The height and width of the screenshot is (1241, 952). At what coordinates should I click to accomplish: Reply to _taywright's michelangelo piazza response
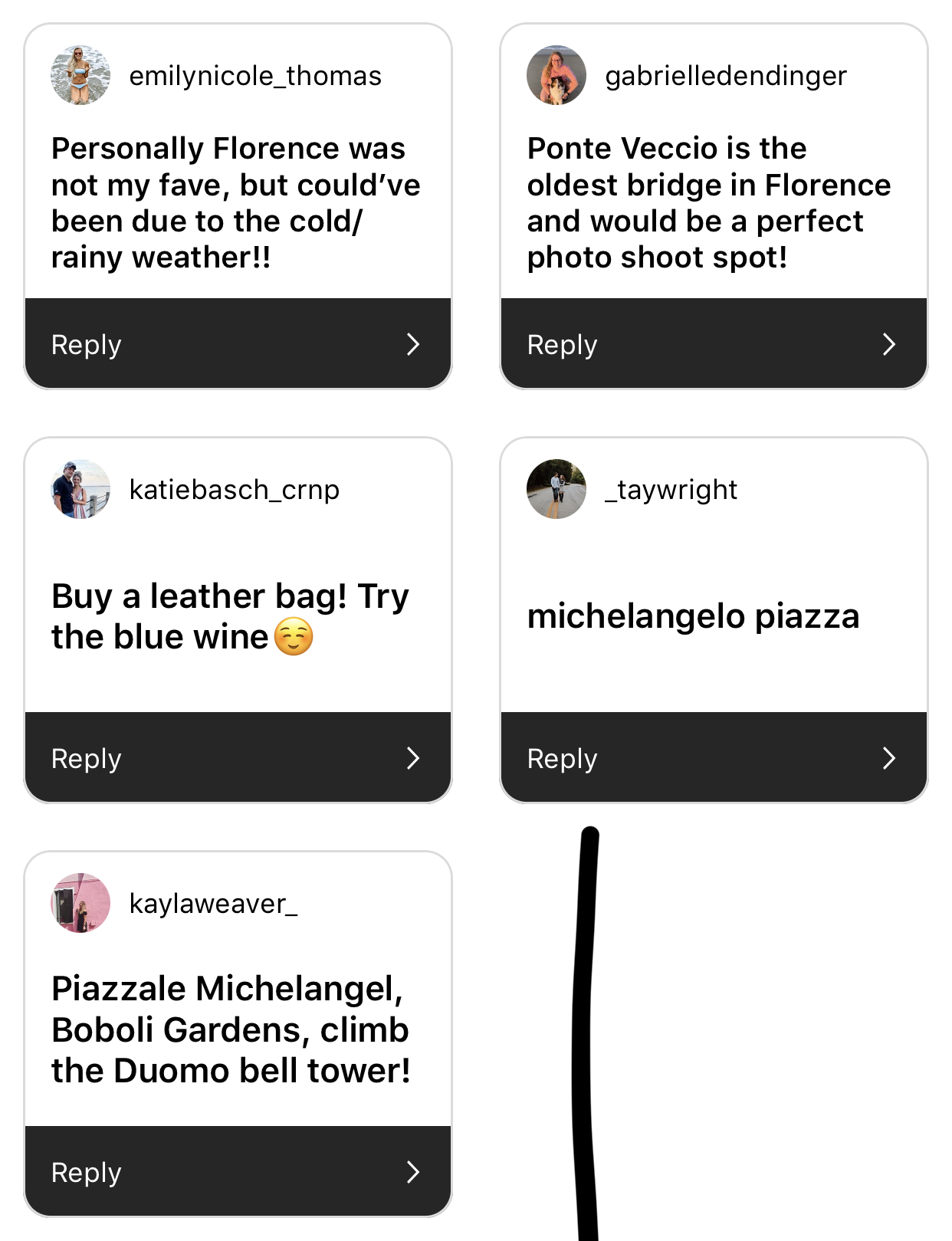pyautogui.click(x=713, y=758)
